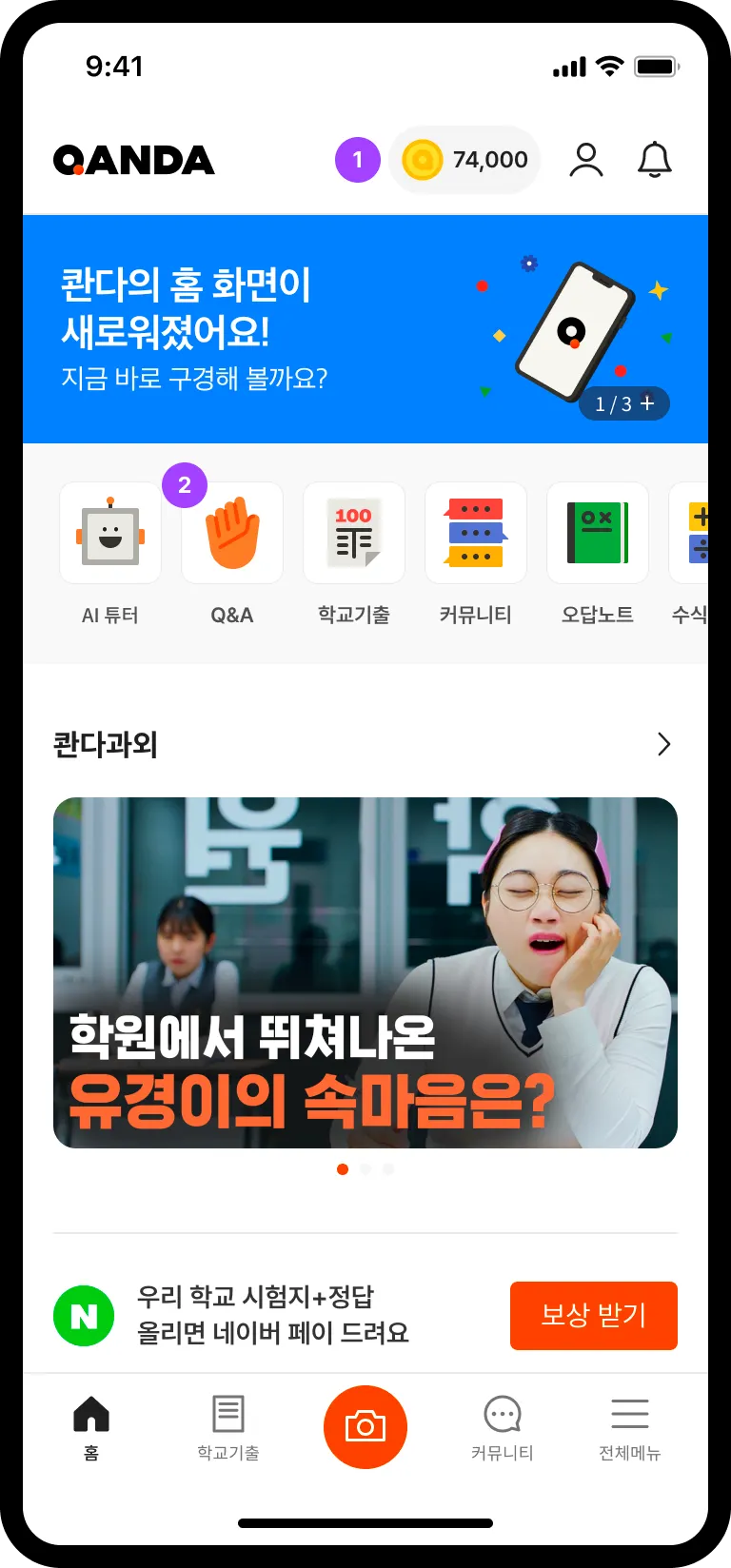
Task: Open the notifications bell
Action: [654, 160]
